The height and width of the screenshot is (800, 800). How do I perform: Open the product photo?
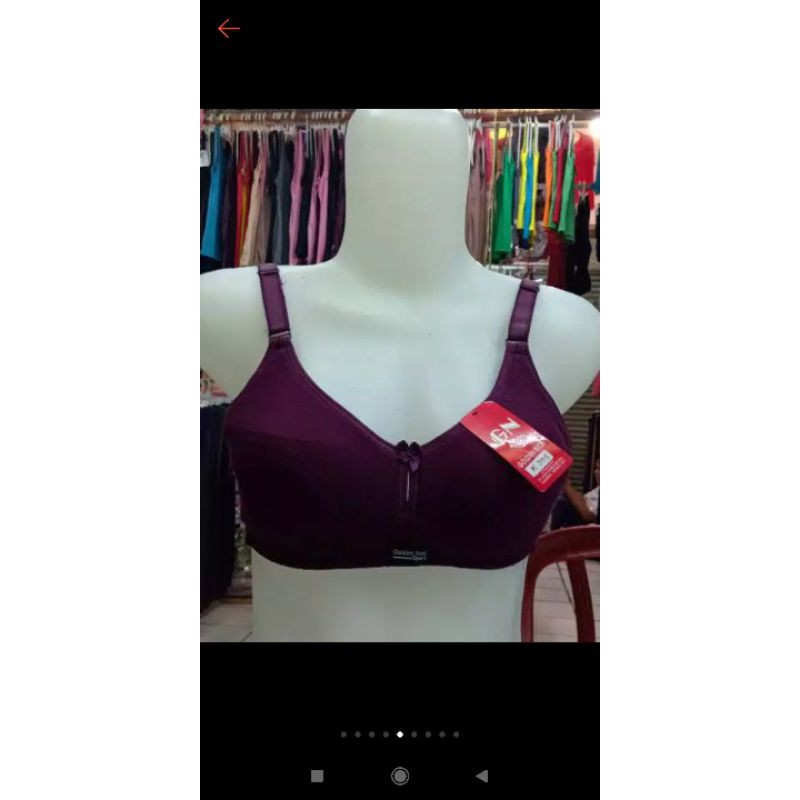pos(400,376)
